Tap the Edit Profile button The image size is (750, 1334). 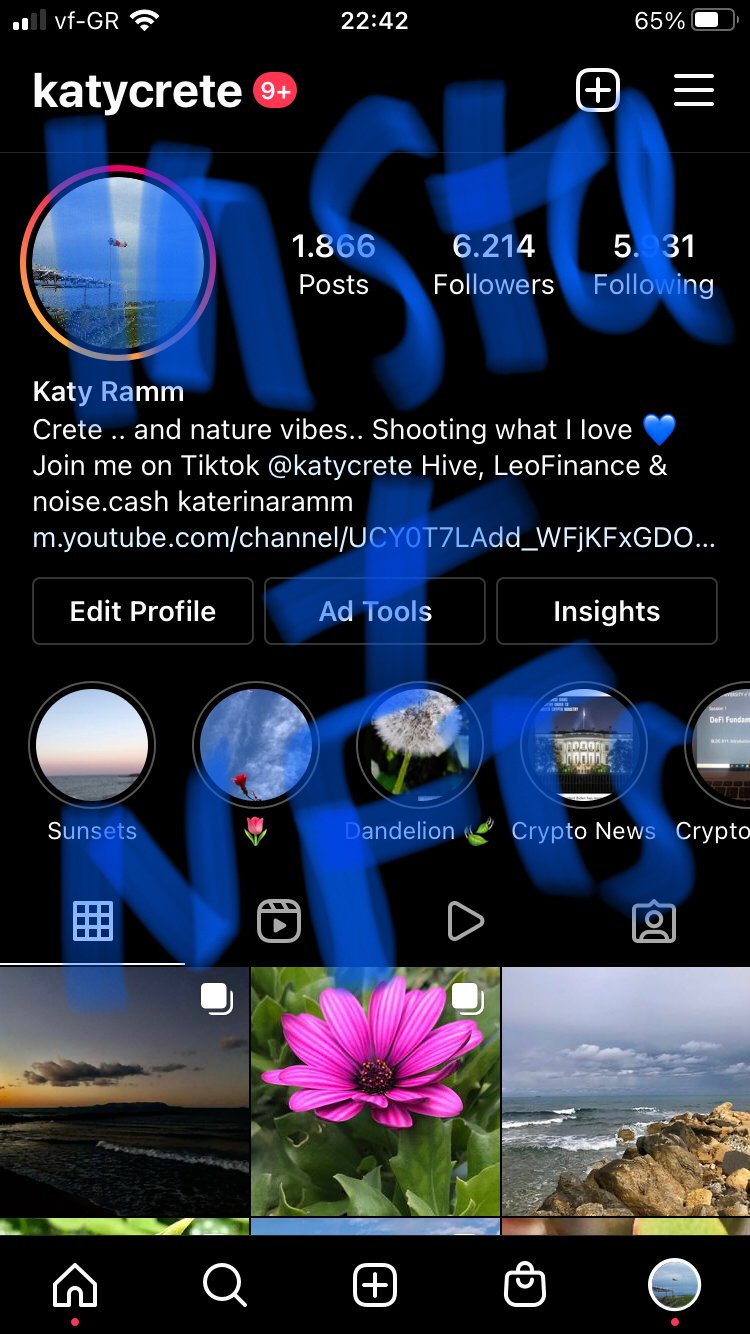(x=143, y=611)
